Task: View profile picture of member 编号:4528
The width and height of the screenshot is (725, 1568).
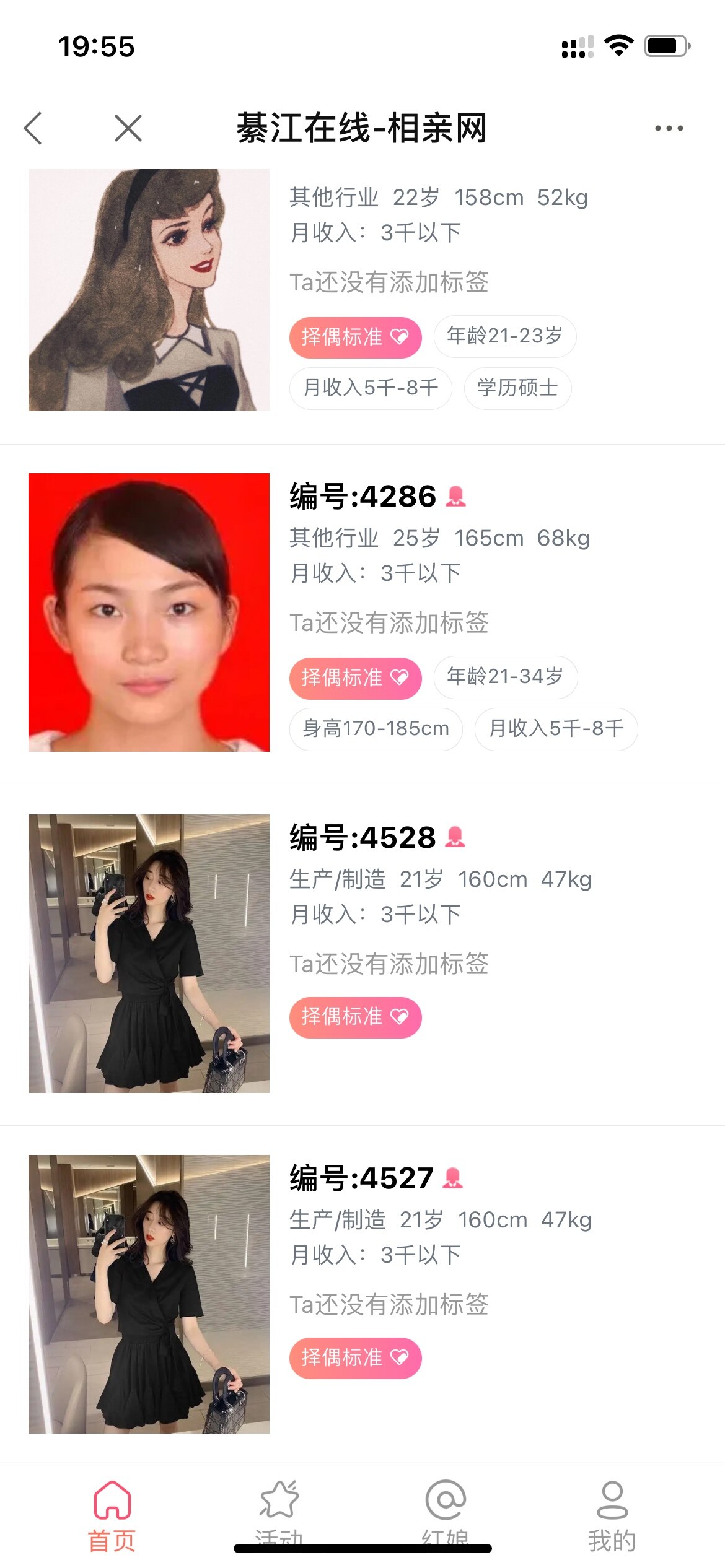Action: (149, 953)
